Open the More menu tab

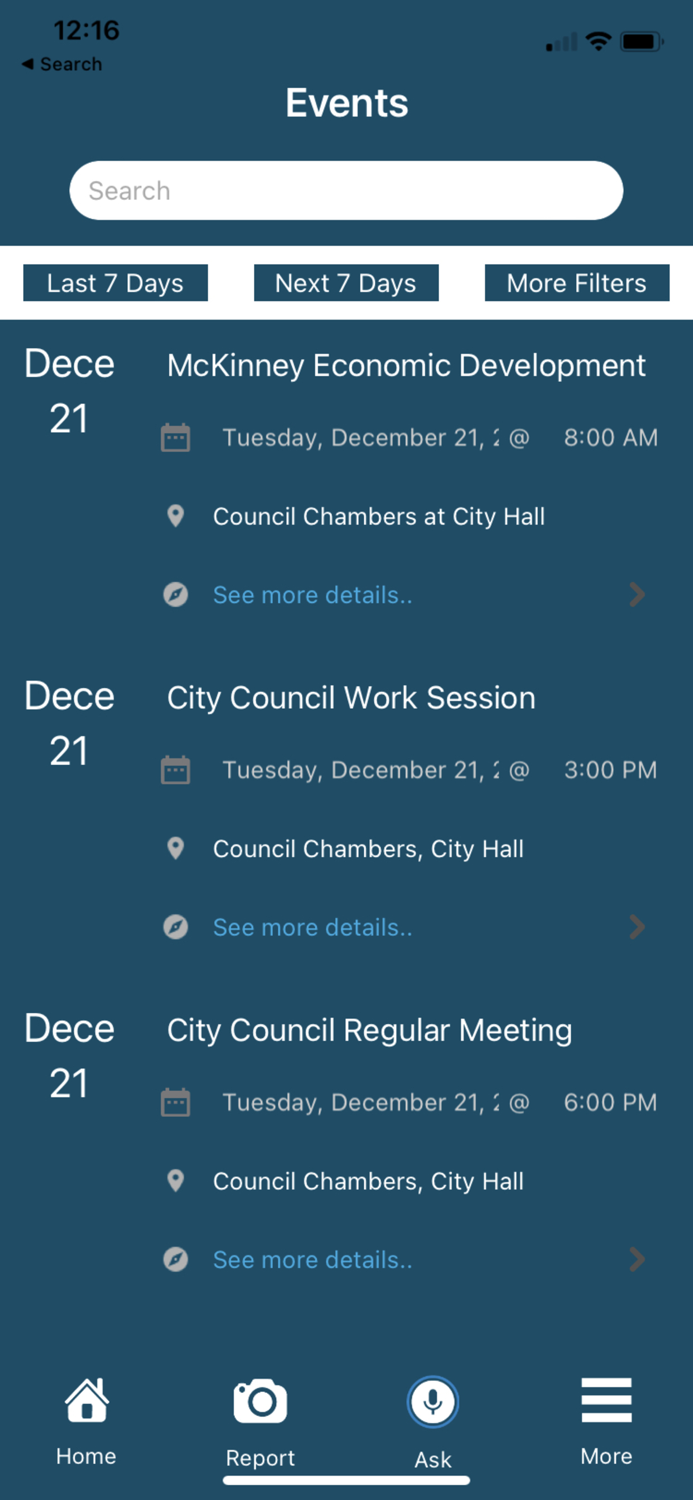pyautogui.click(x=606, y=1420)
